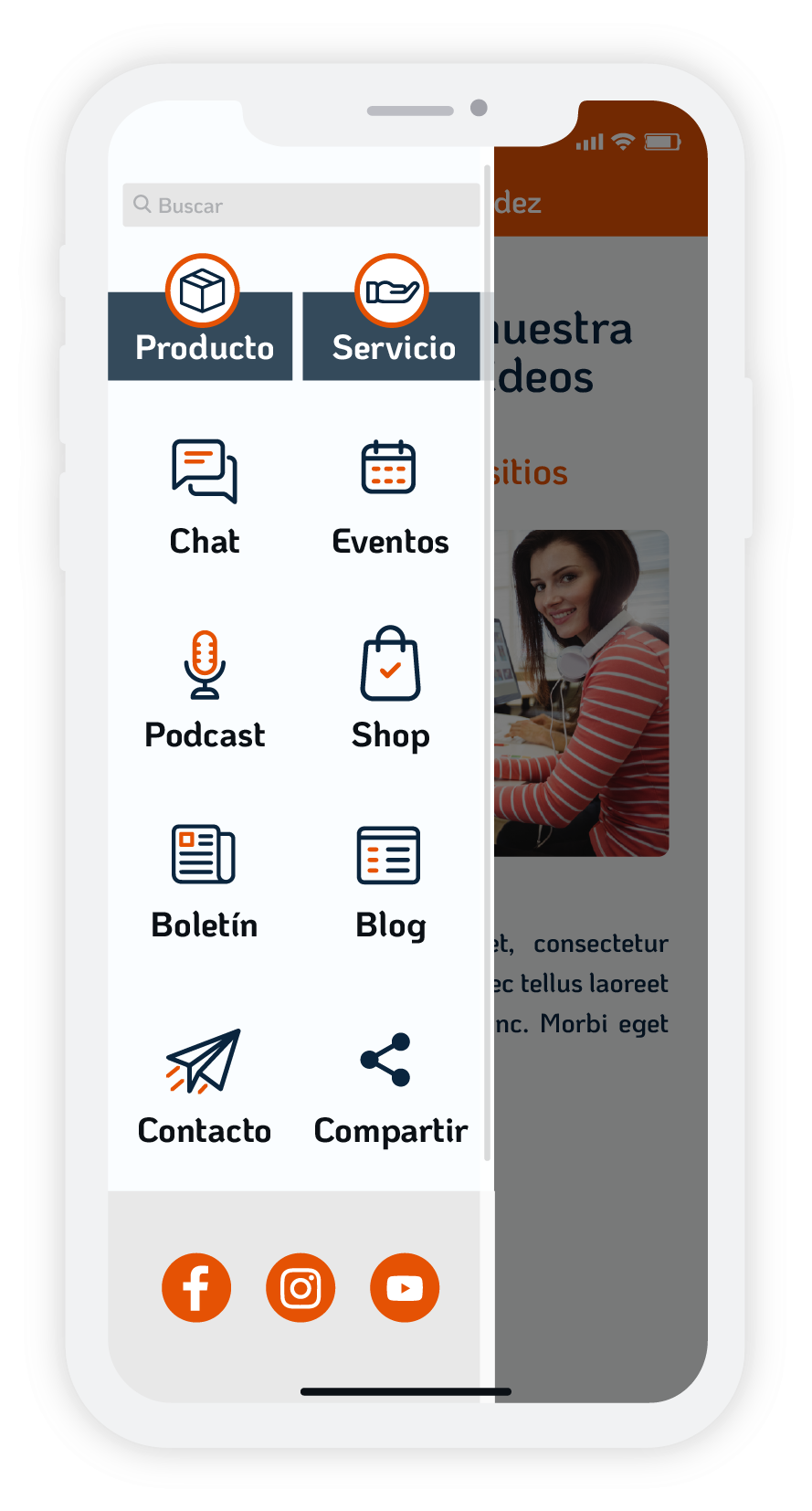Tap the Buscar search field
The image size is (812, 1511).
301,206
